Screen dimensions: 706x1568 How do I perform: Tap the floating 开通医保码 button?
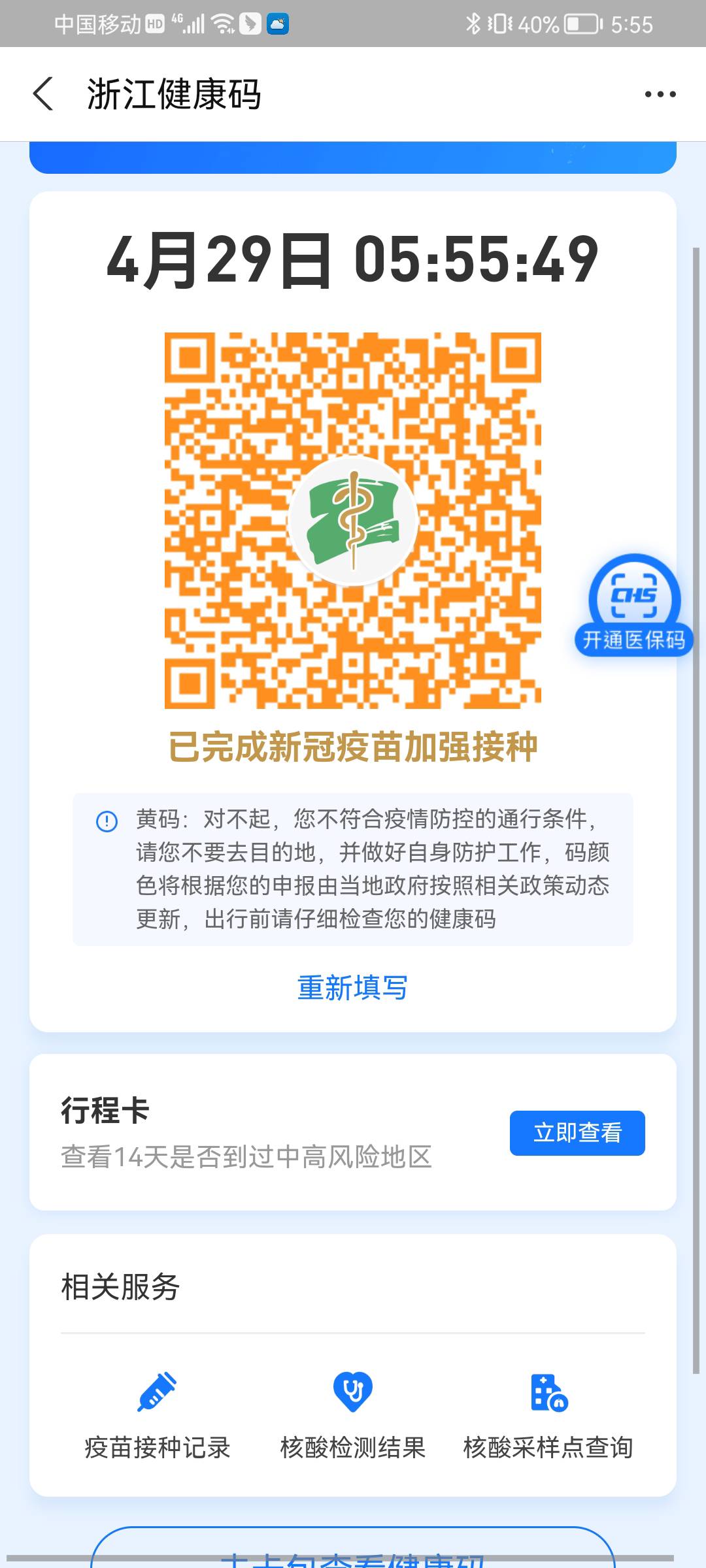[x=633, y=605]
